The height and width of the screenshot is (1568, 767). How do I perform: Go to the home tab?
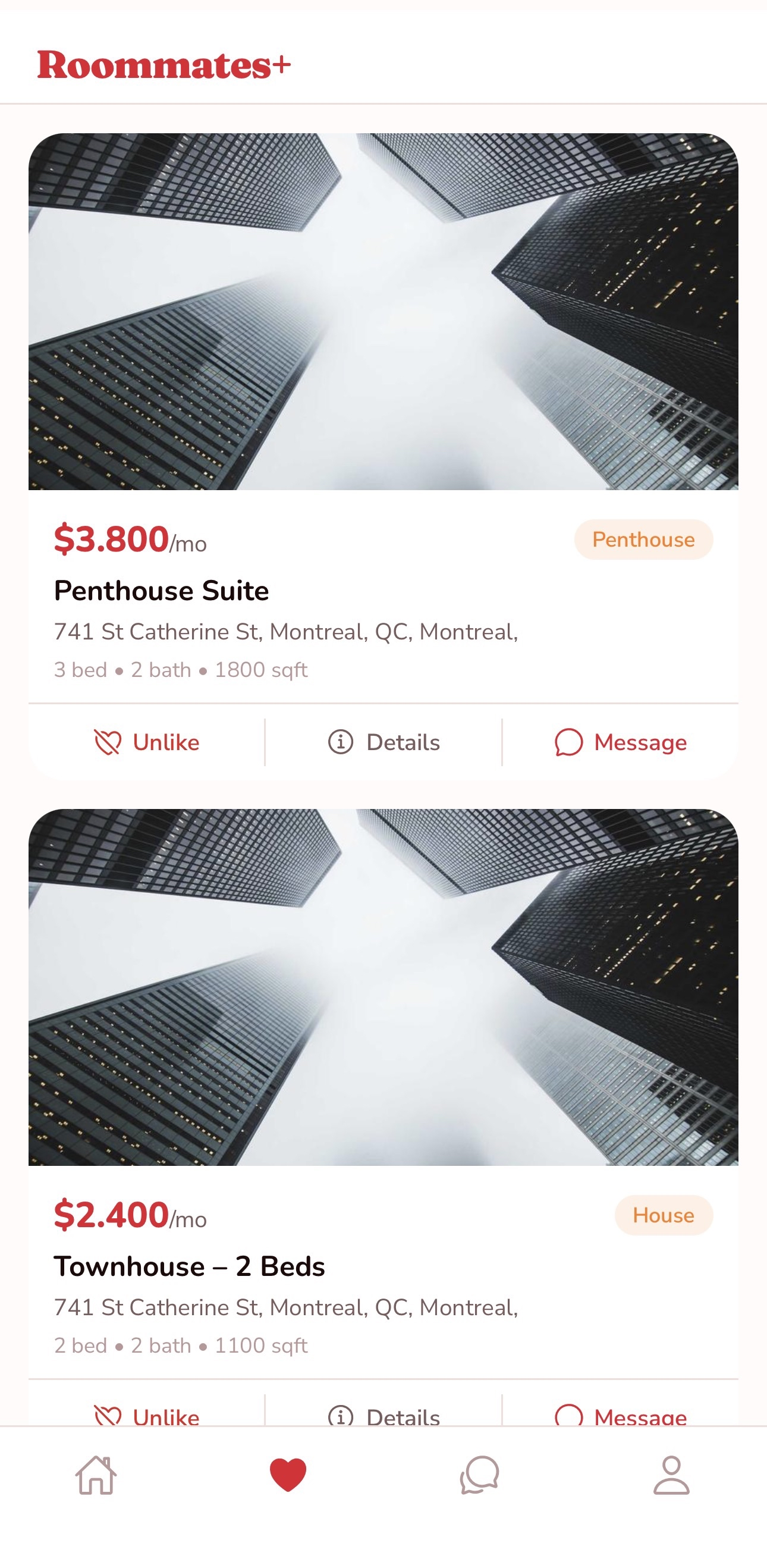(x=96, y=1475)
